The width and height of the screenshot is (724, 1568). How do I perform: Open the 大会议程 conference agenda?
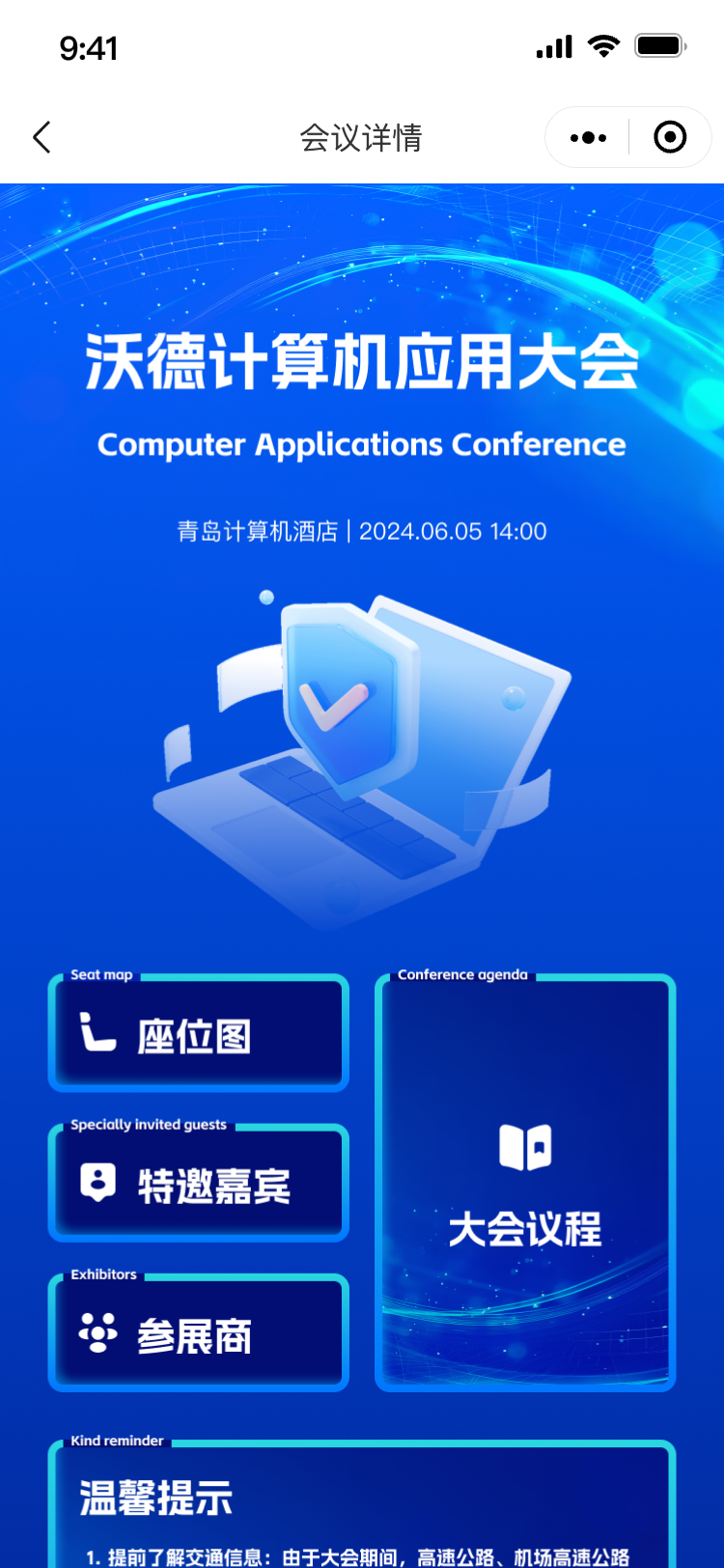525,1186
